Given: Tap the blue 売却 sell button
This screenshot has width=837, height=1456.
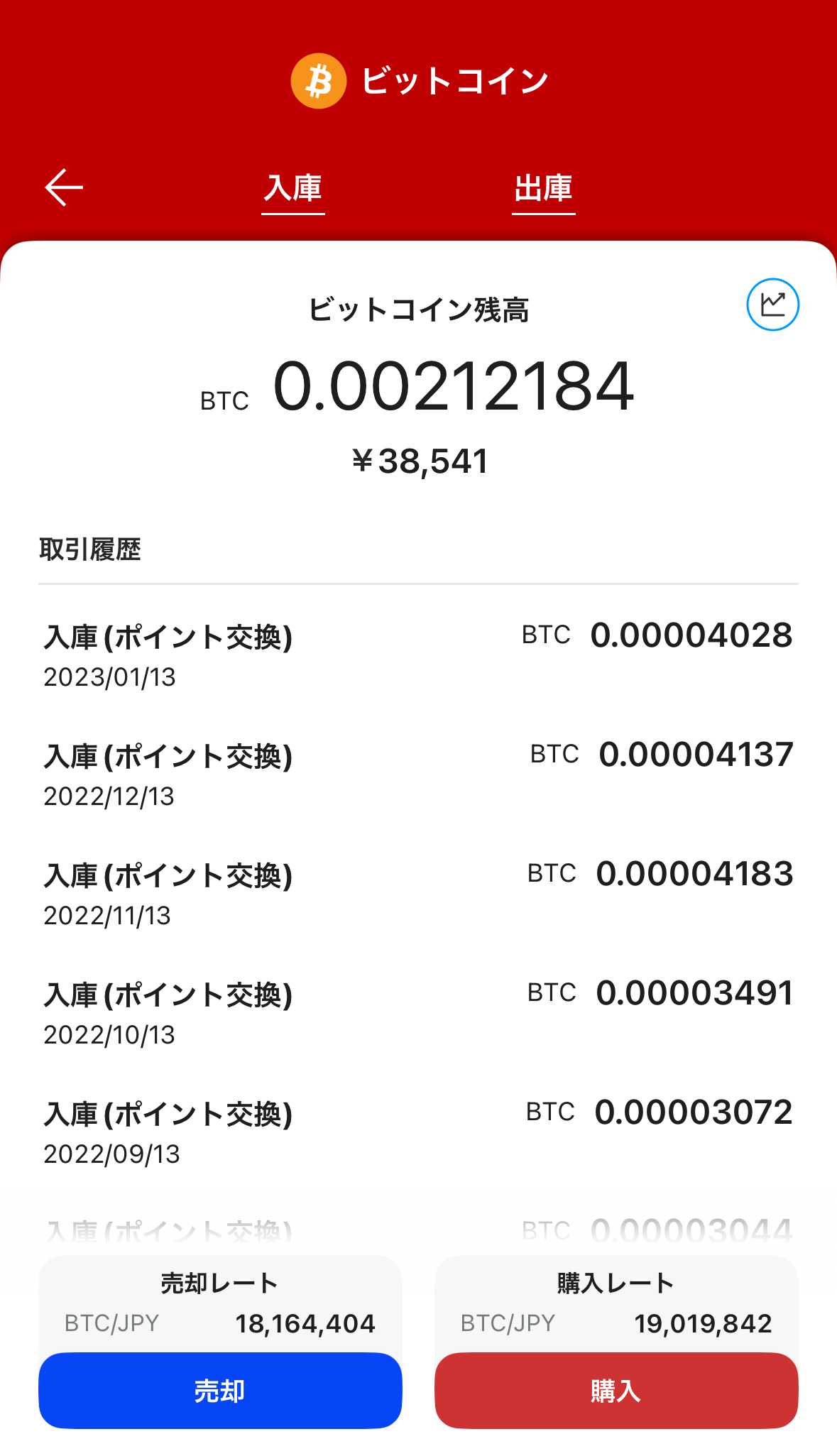Looking at the screenshot, I should [x=220, y=1391].
